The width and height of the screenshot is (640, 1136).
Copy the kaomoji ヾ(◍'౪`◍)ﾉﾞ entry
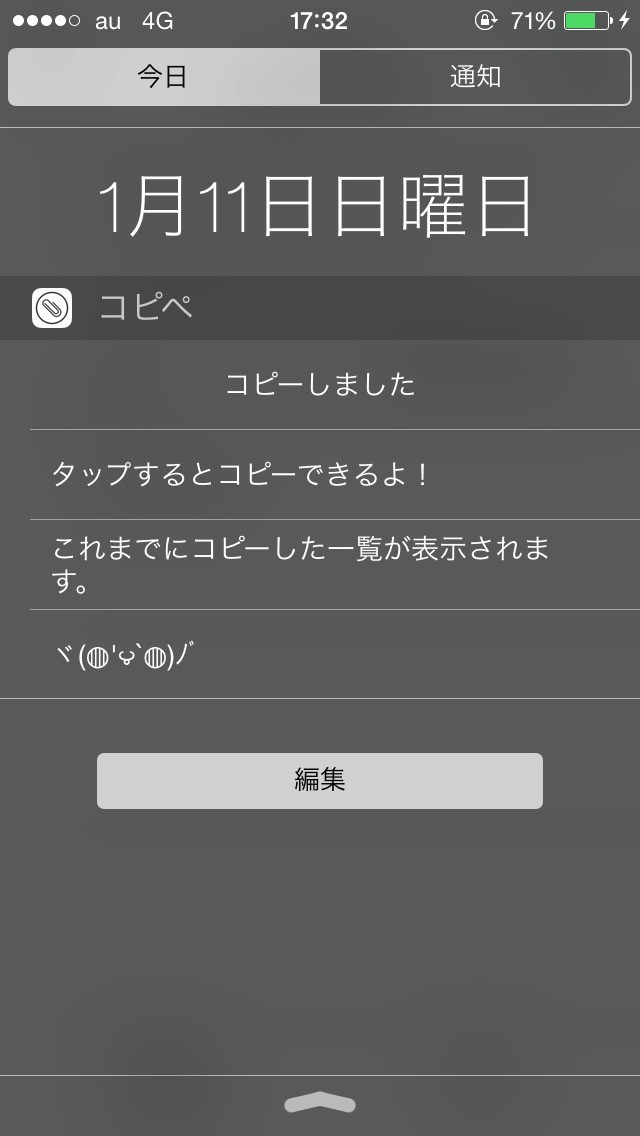point(320,654)
